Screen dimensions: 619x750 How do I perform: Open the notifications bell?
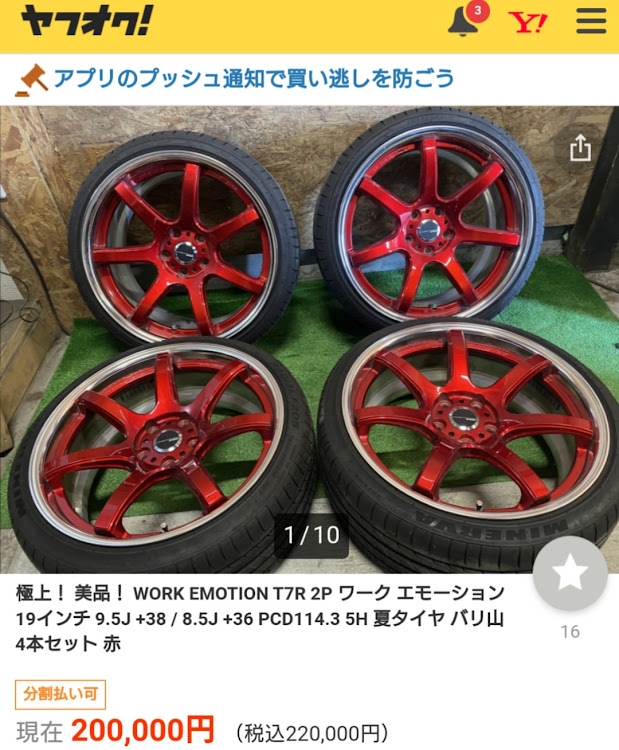[464, 22]
